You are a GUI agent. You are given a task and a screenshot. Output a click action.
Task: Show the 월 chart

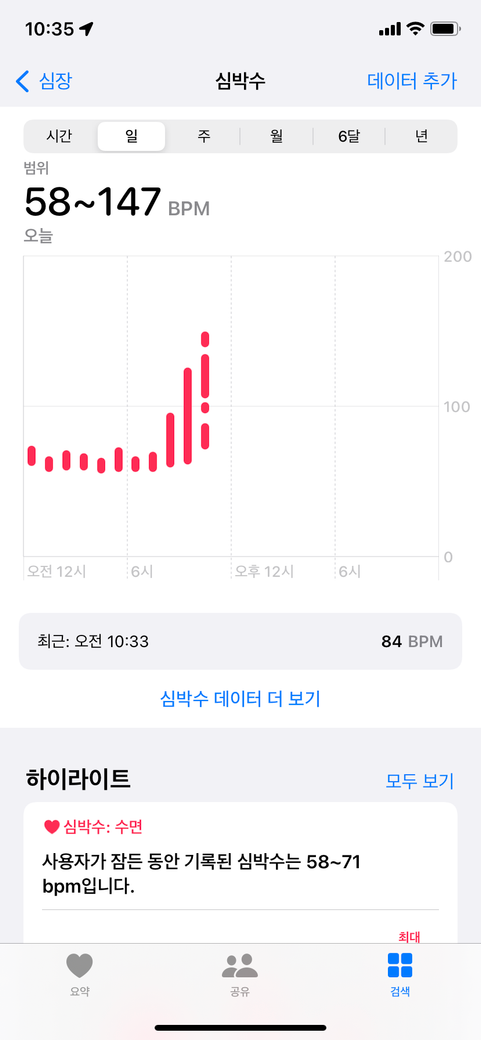click(276, 137)
